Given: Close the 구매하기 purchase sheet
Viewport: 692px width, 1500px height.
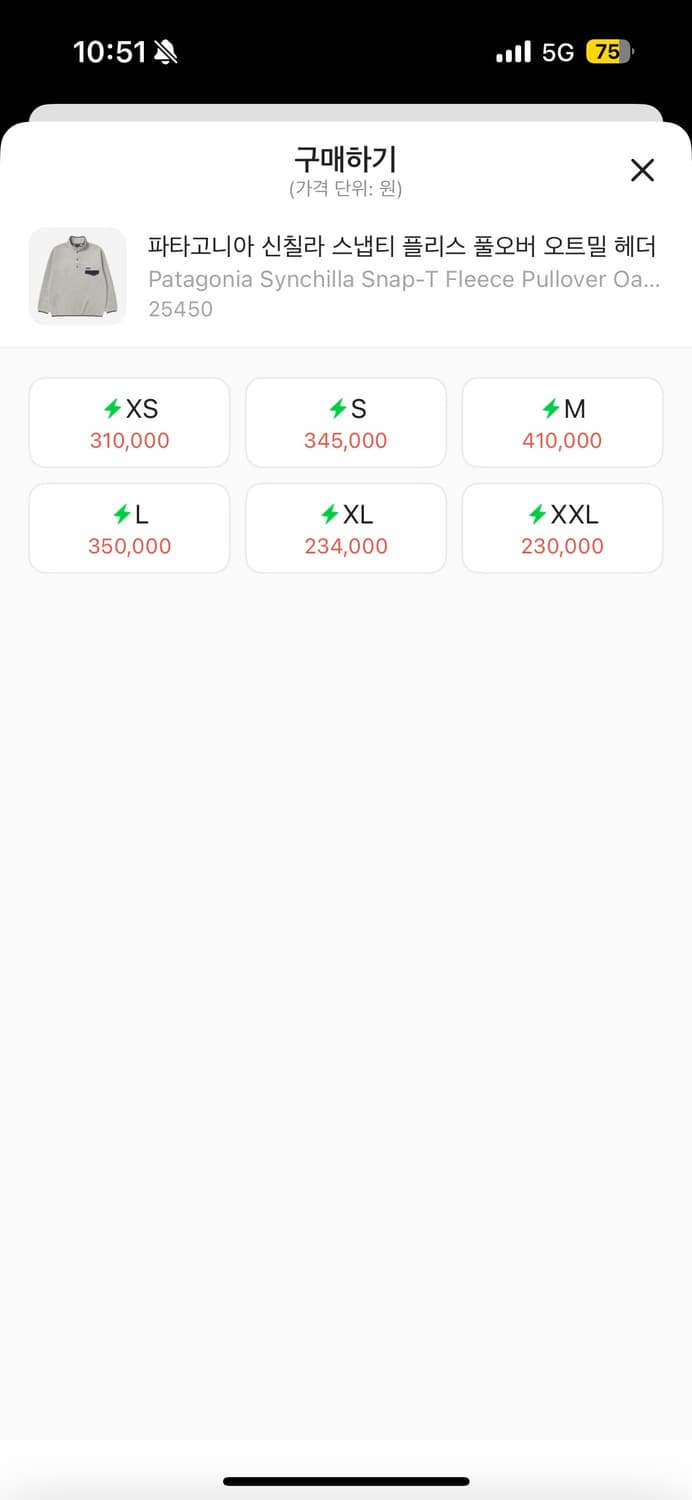Looking at the screenshot, I should pyautogui.click(x=642, y=170).
